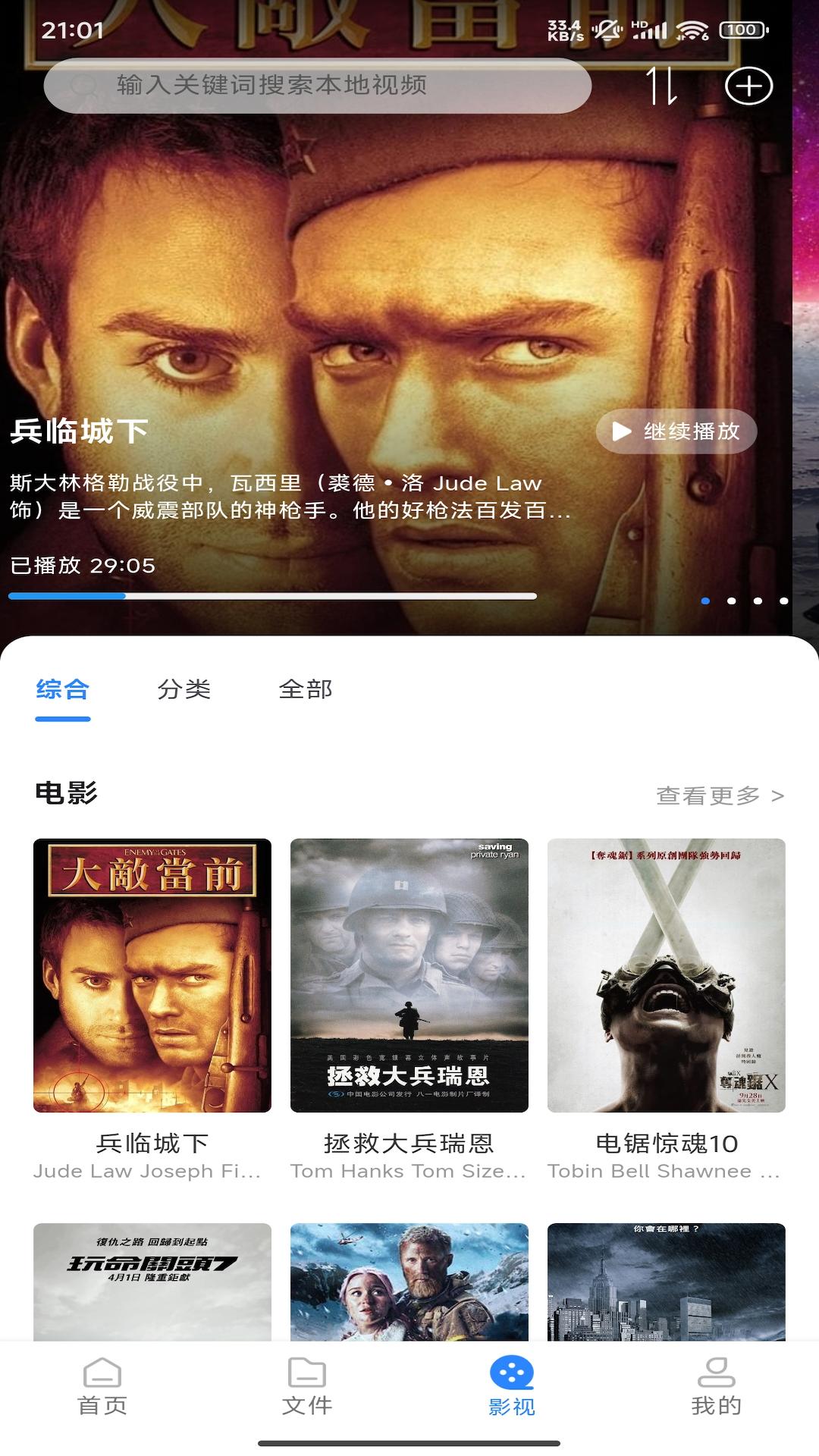This screenshot has height=1456, width=819.
Task: View more movies via 查看更多
Action: [x=720, y=795]
